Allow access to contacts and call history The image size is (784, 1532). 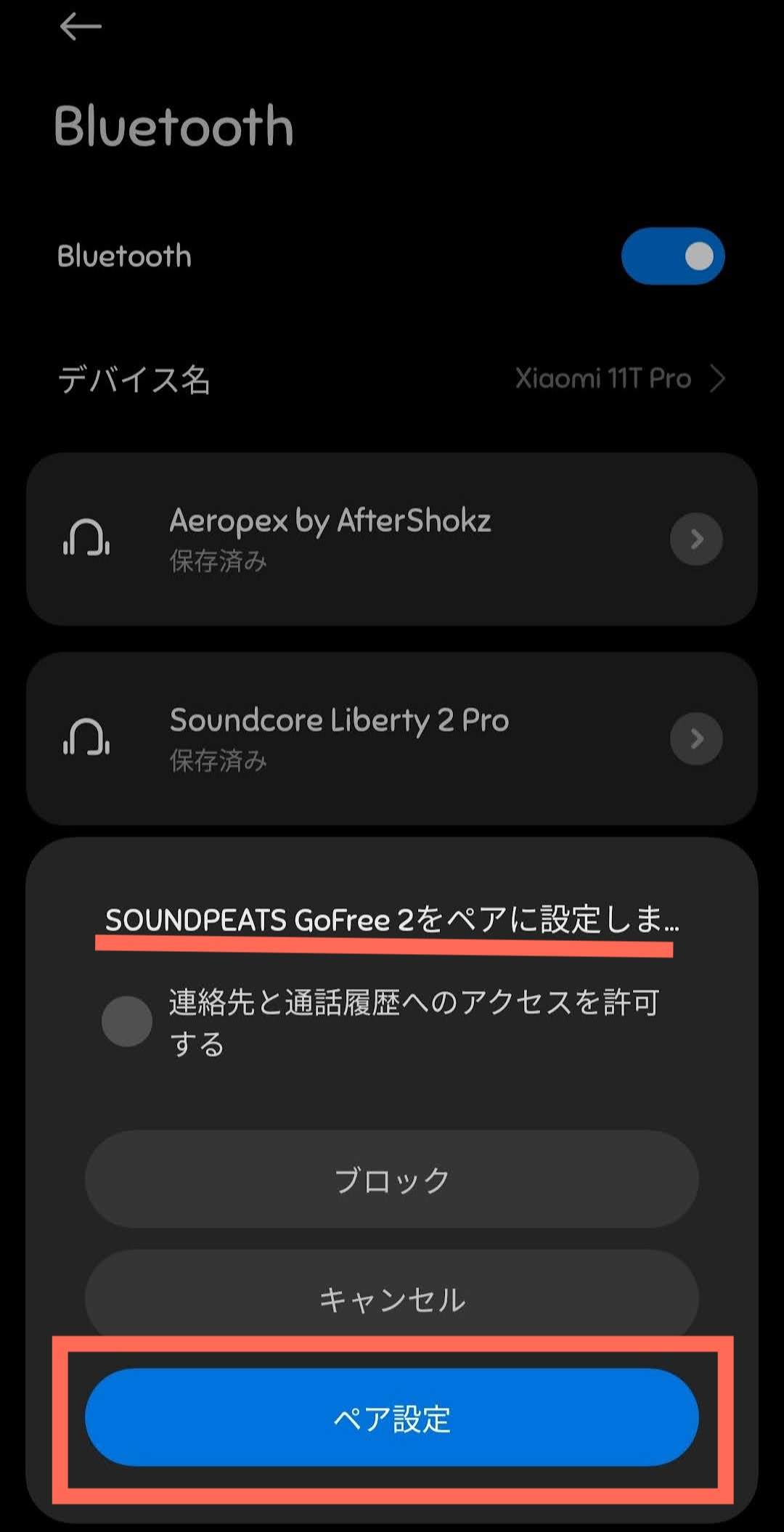click(127, 1022)
